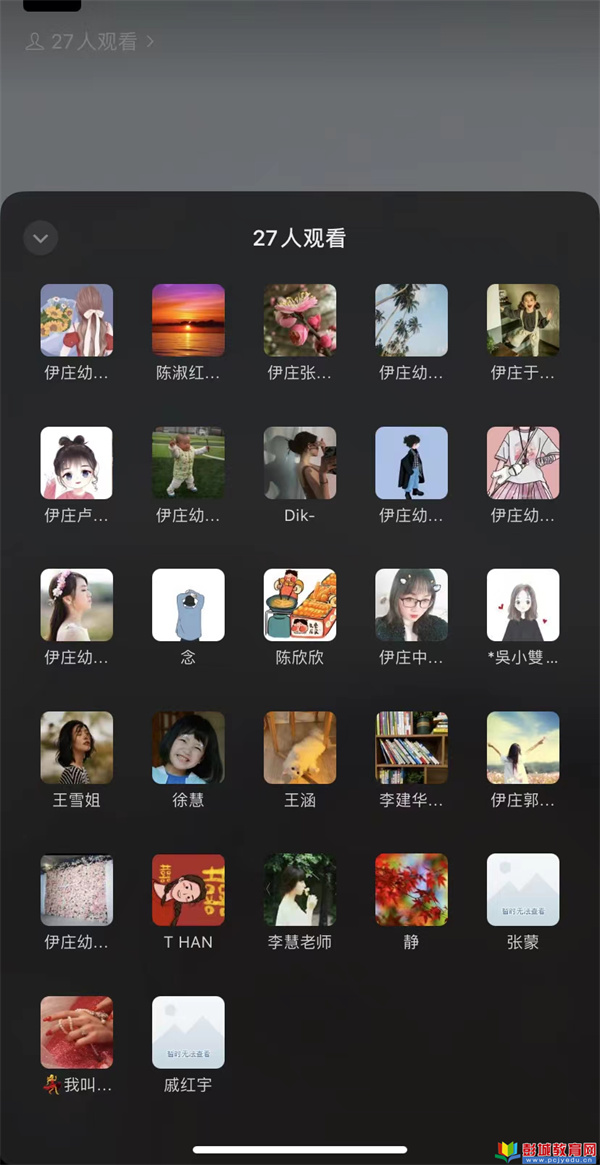This screenshot has height=1165, width=600.
Task: Open 张蒙's profile
Action: point(523,890)
